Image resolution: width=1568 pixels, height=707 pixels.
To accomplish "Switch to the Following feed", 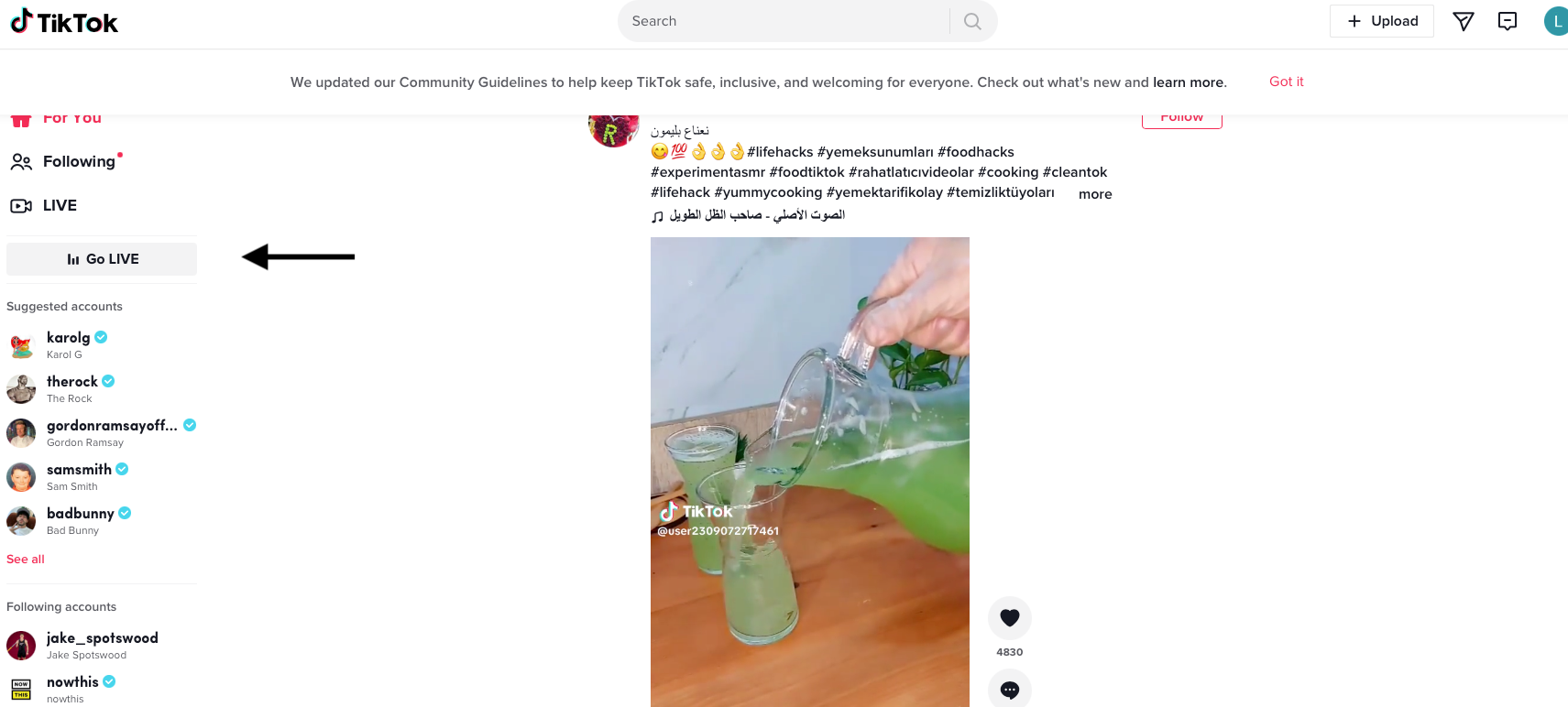I will pos(79,161).
